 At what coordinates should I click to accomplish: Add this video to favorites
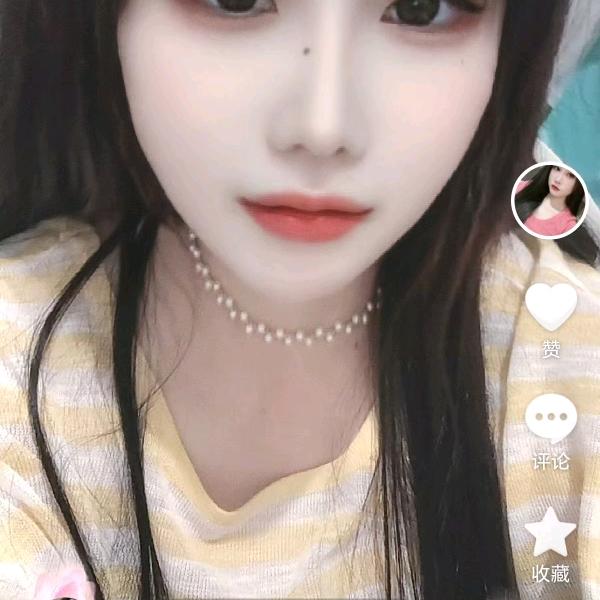[551, 532]
